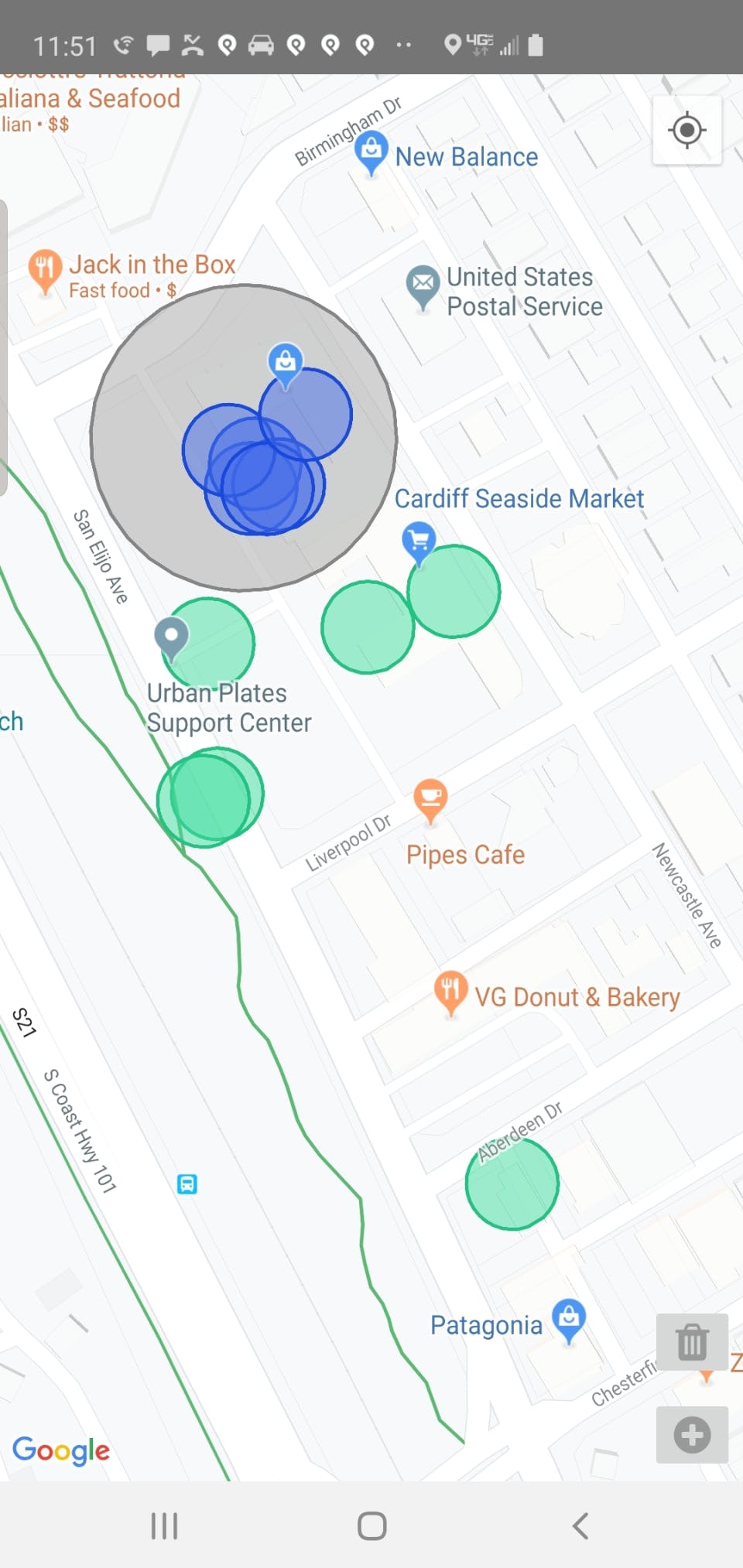The height and width of the screenshot is (1568, 743).
Task: Select the Urban Plates Support Center pin
Action: 172,637
